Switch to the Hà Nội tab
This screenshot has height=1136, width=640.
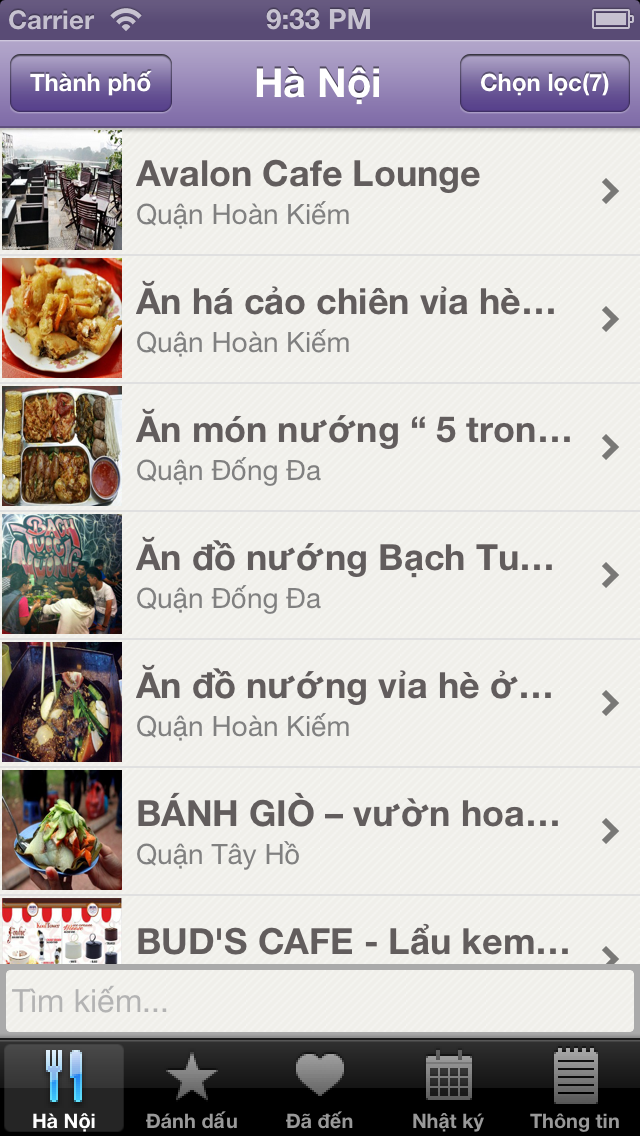tap(64, 1088)
